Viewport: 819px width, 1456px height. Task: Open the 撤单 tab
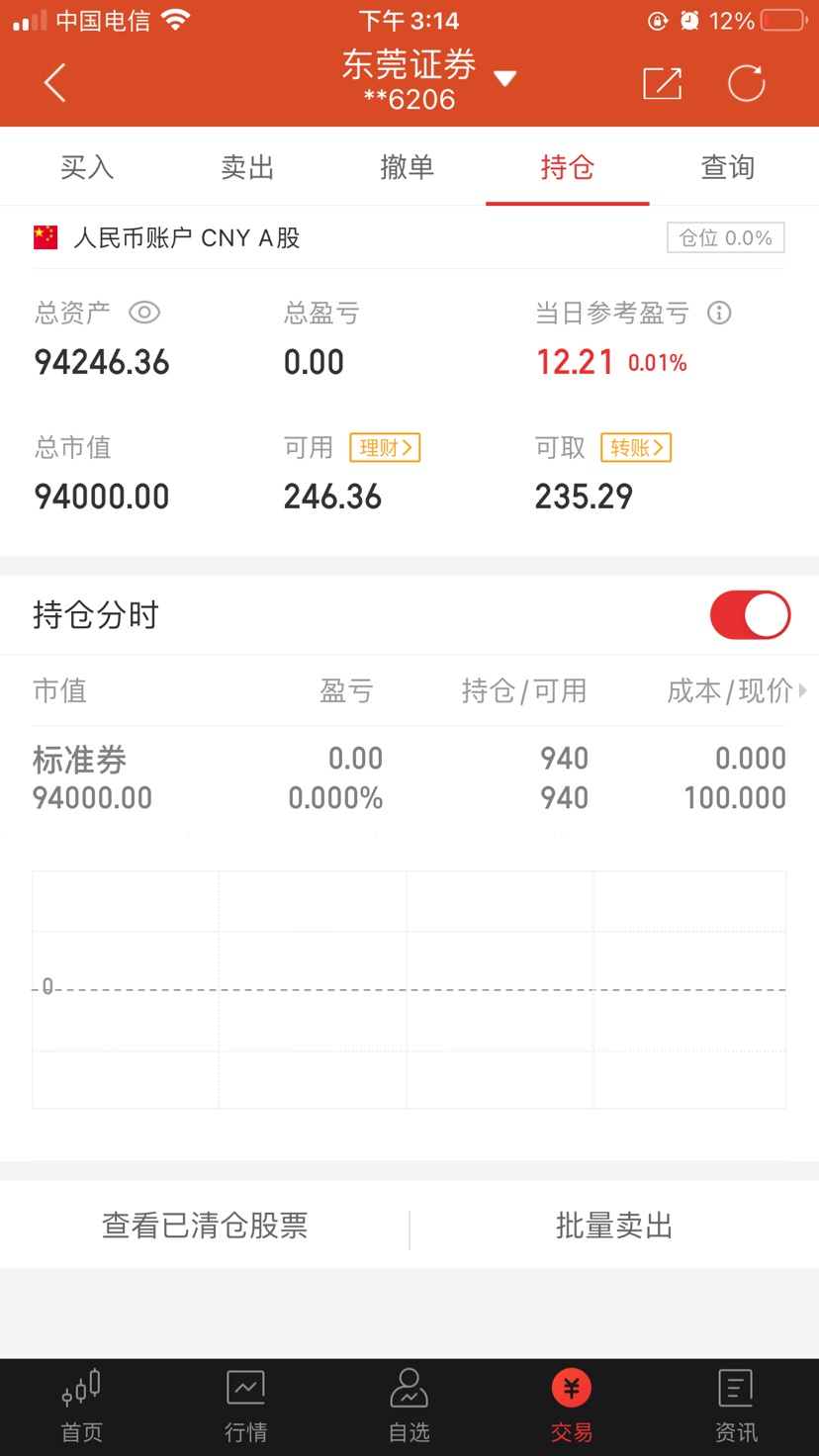pos(408,167)
